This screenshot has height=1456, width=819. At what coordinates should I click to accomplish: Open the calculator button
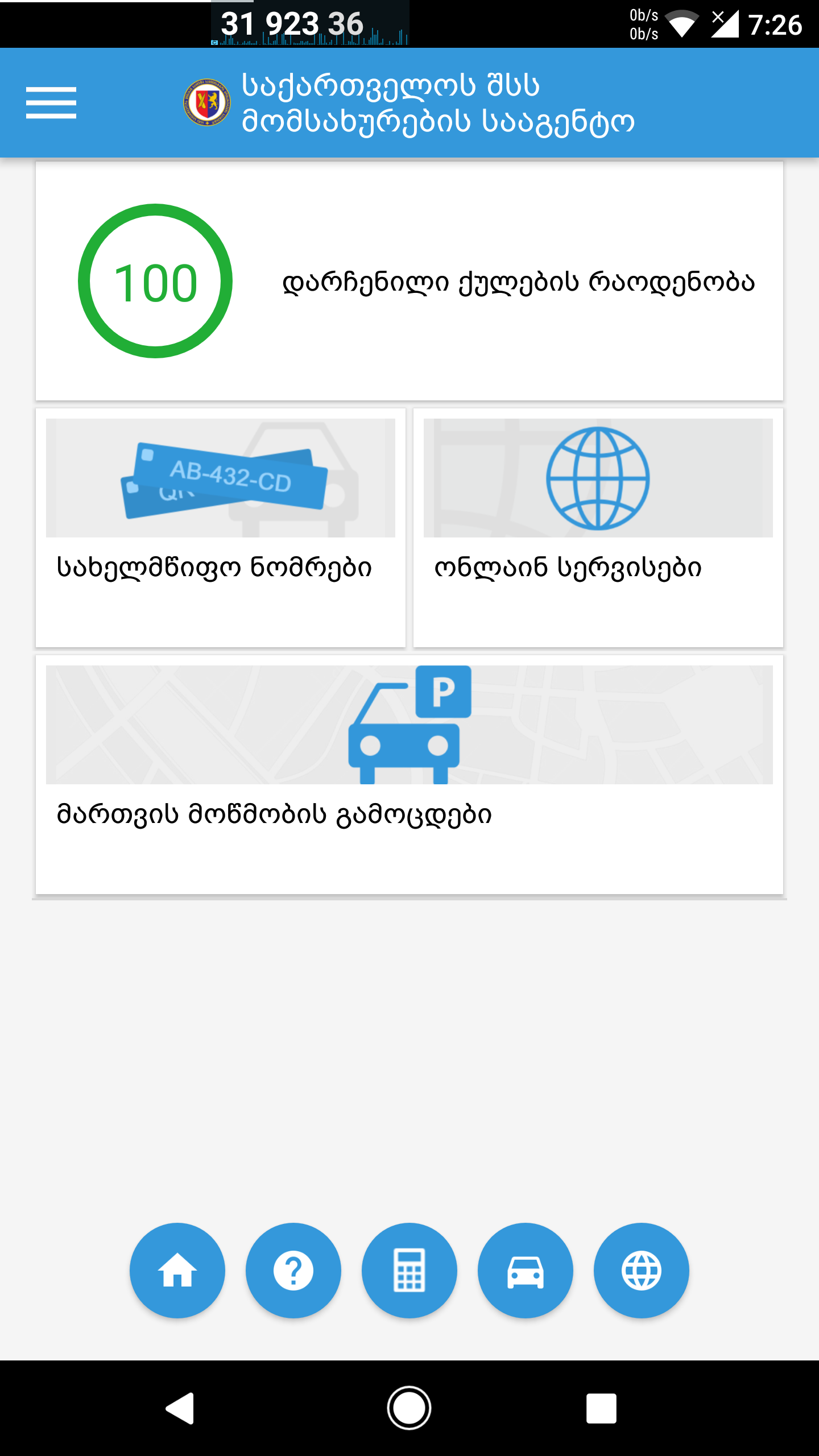tap(409, 1270)
